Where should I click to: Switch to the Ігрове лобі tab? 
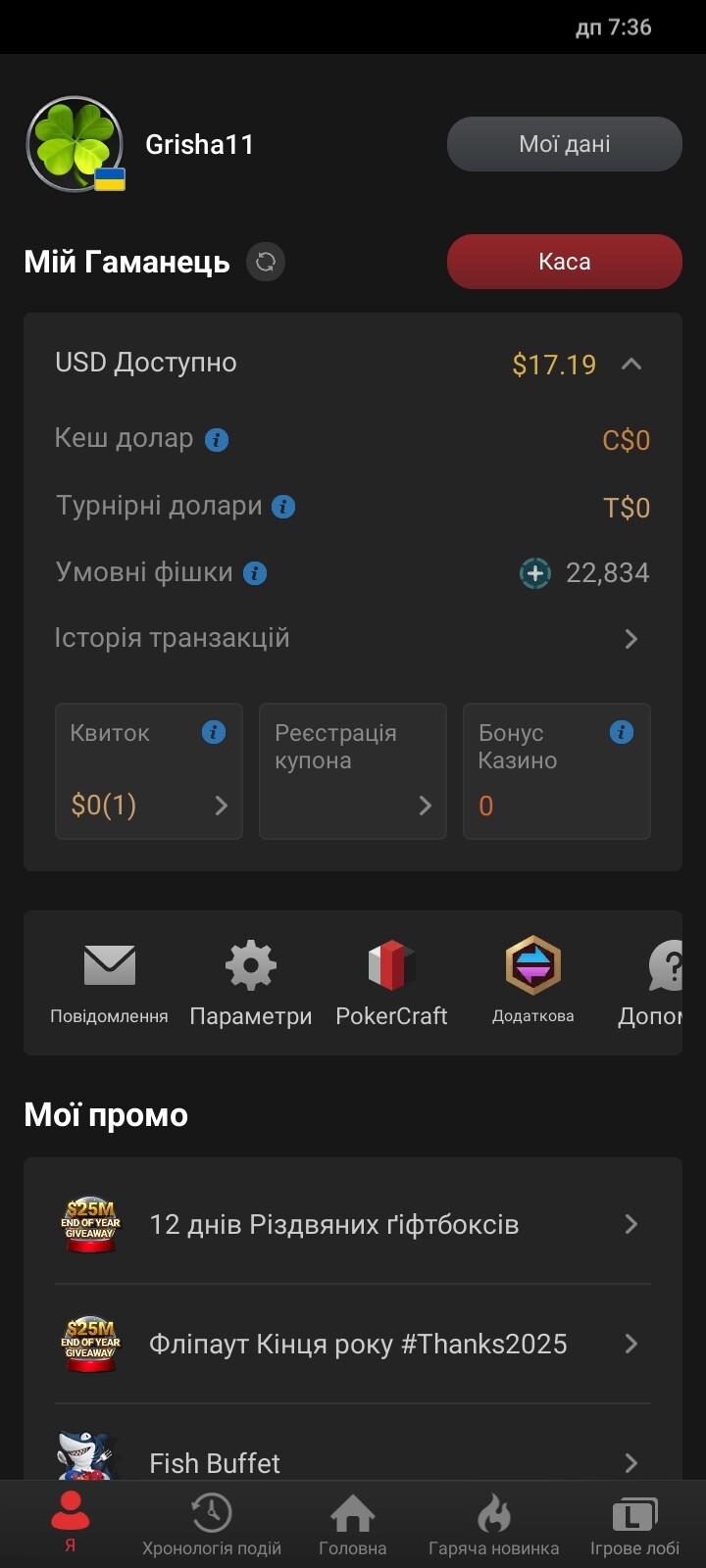pos(634,1526)
